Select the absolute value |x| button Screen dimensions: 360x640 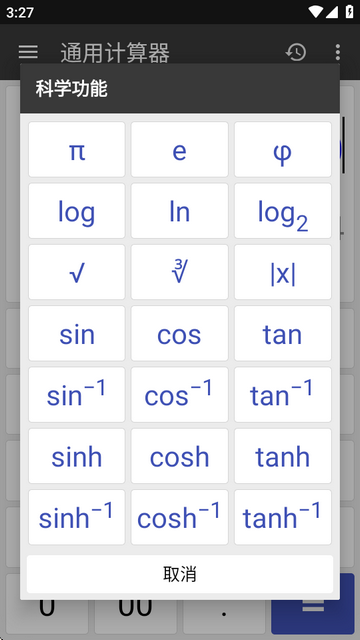coord(283,272)
